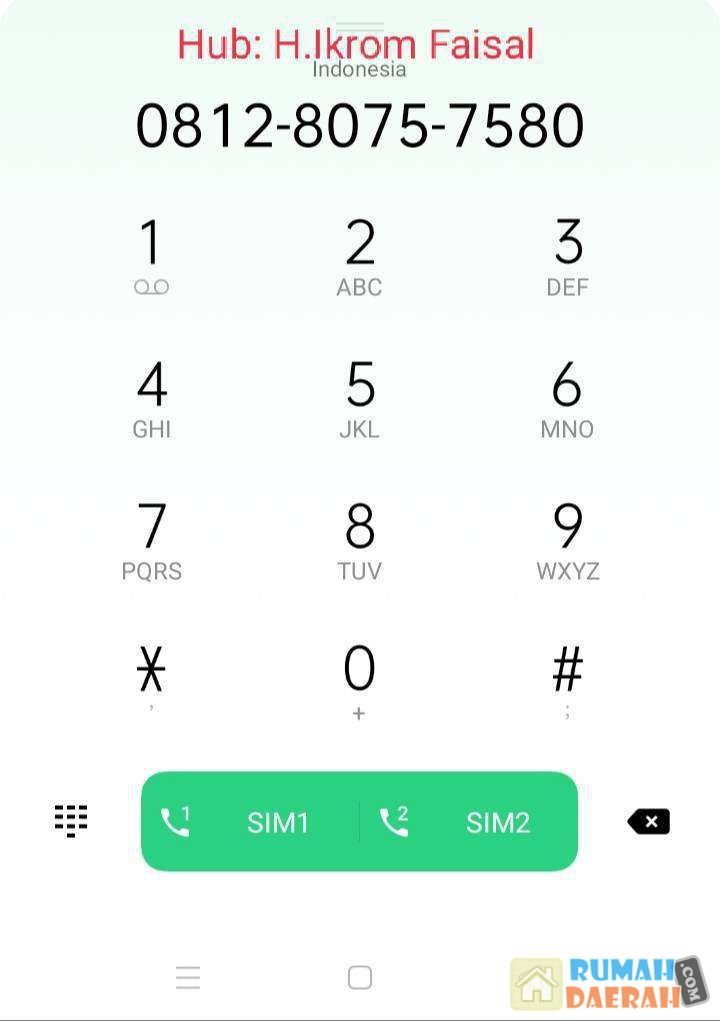Delete the last digit with backspace
The height and width of the screenshot is (1021, 720).
(649, 822)
